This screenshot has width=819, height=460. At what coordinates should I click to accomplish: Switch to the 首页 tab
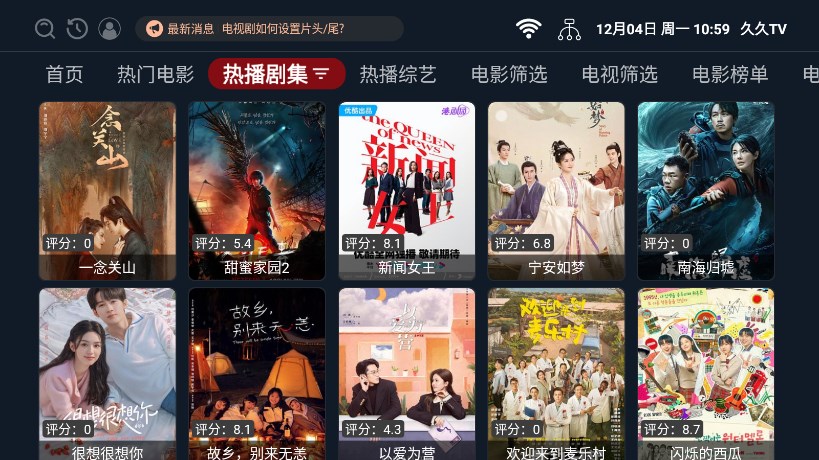point(65,74)
